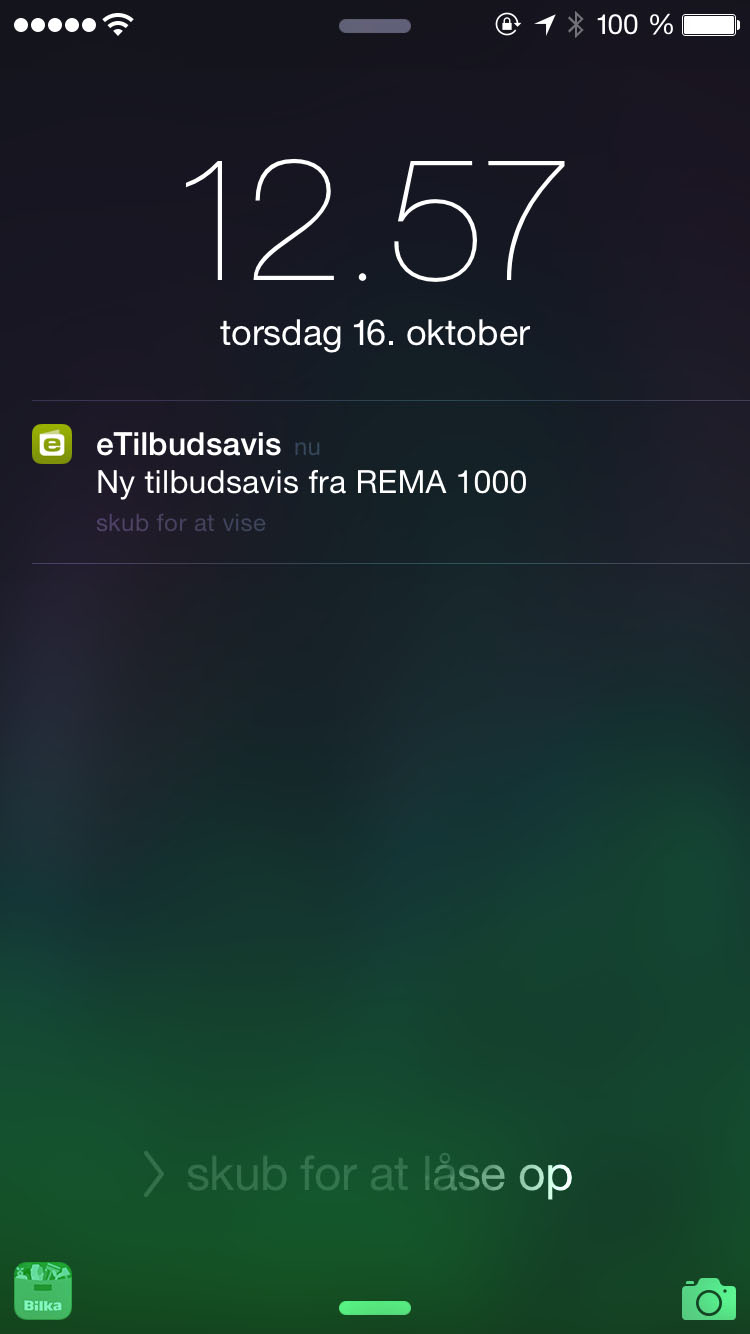Screen dimensions: 750x1334
Task: Tap the Bilka app shortcut icon
Action: (x=43, y=1290)
